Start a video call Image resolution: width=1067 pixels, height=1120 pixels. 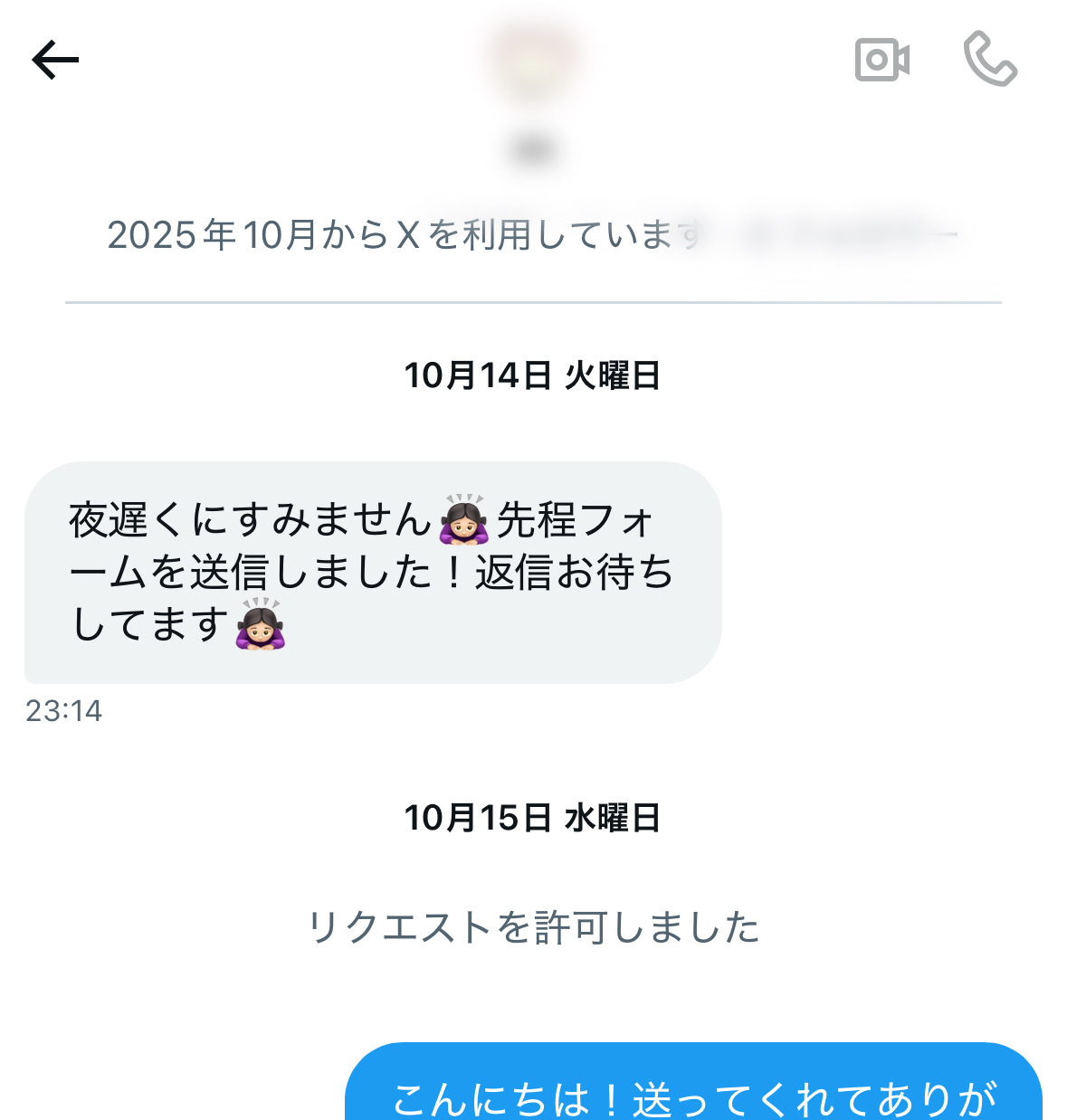(x=881, y=61)
